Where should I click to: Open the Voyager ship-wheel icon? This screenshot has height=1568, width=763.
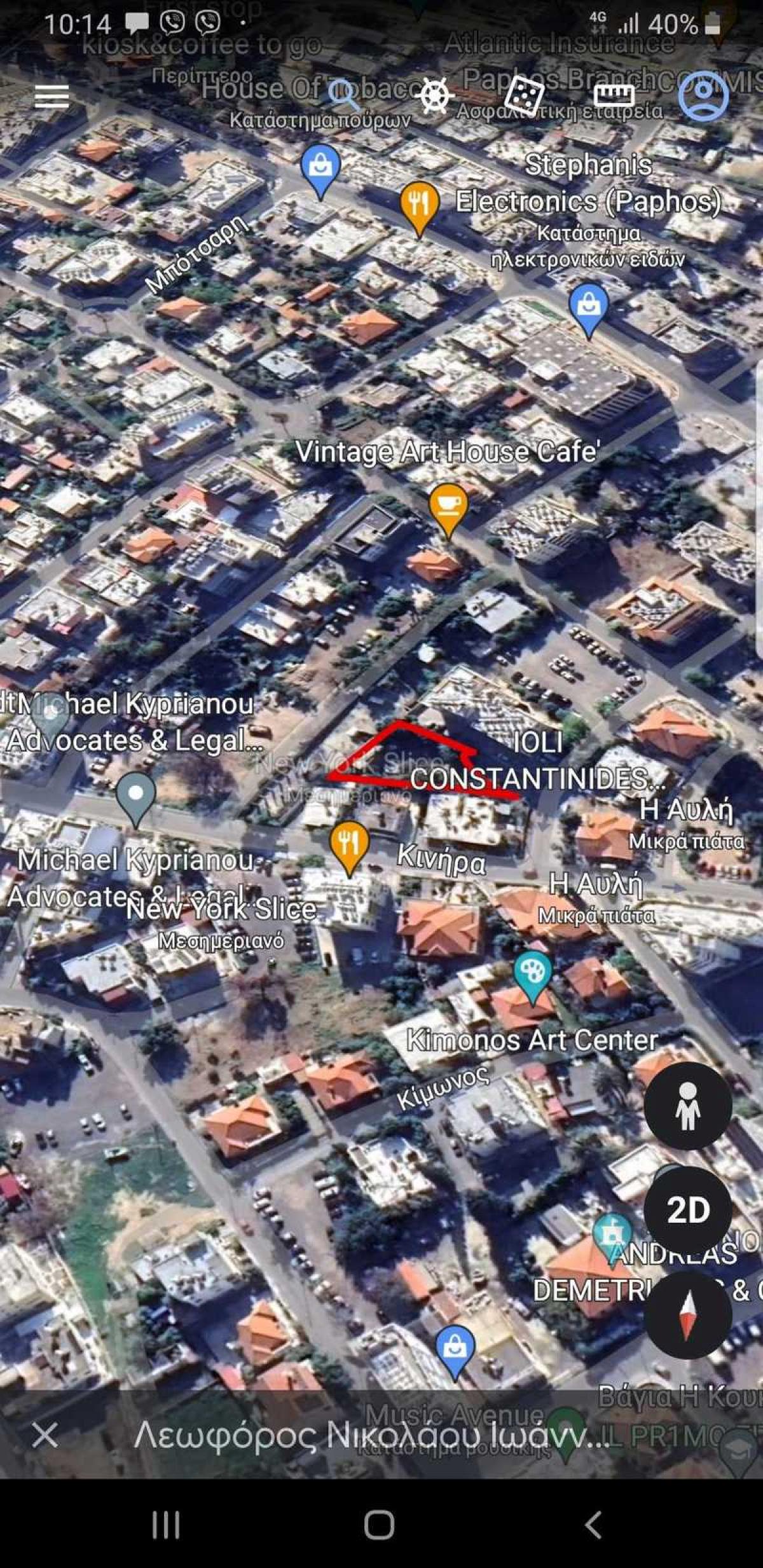[434, 97]
